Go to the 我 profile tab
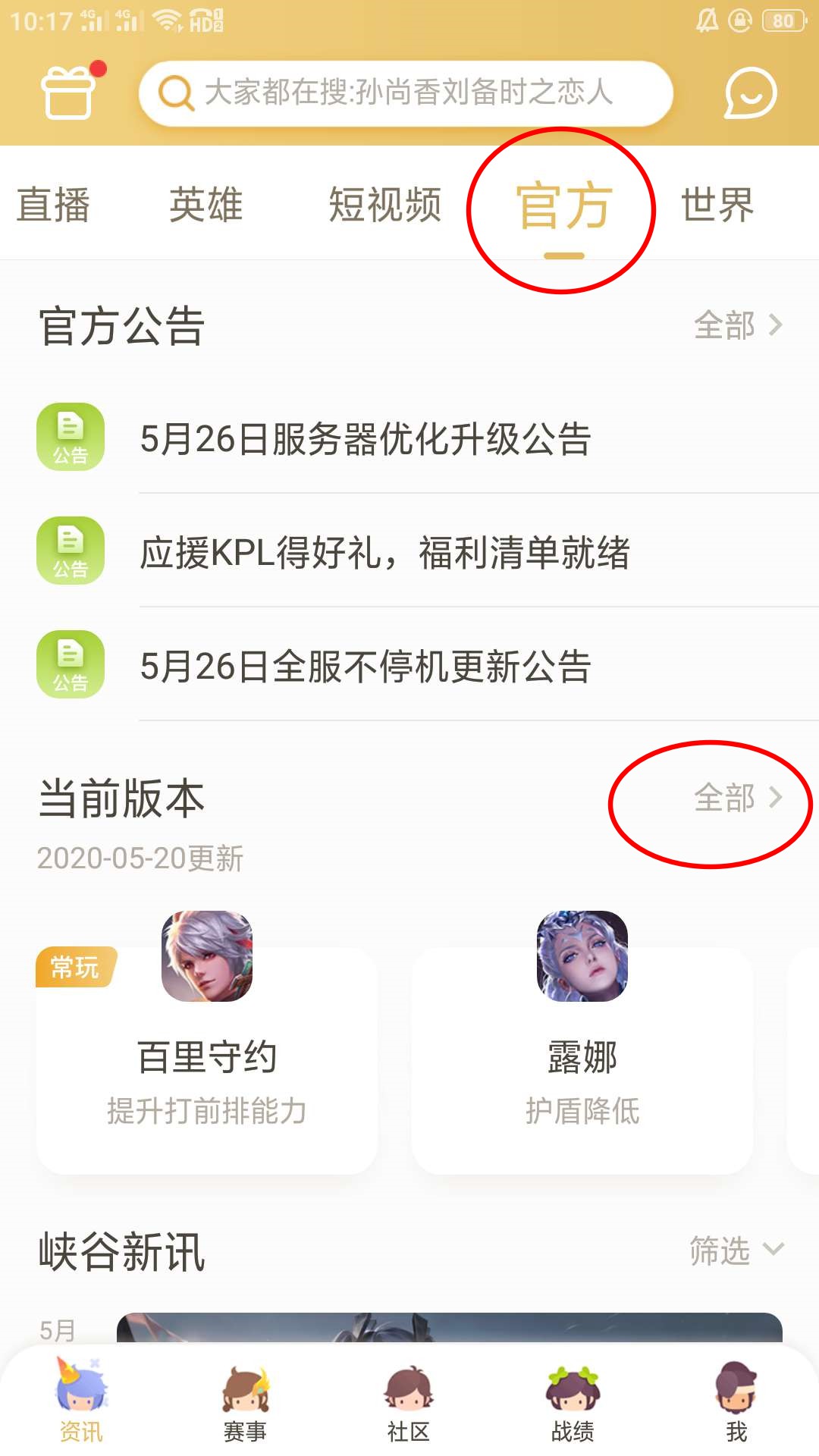Image resolution: width=819 pixels, height=1456 pixels. pyautogui.click(x=736, y=1404)
